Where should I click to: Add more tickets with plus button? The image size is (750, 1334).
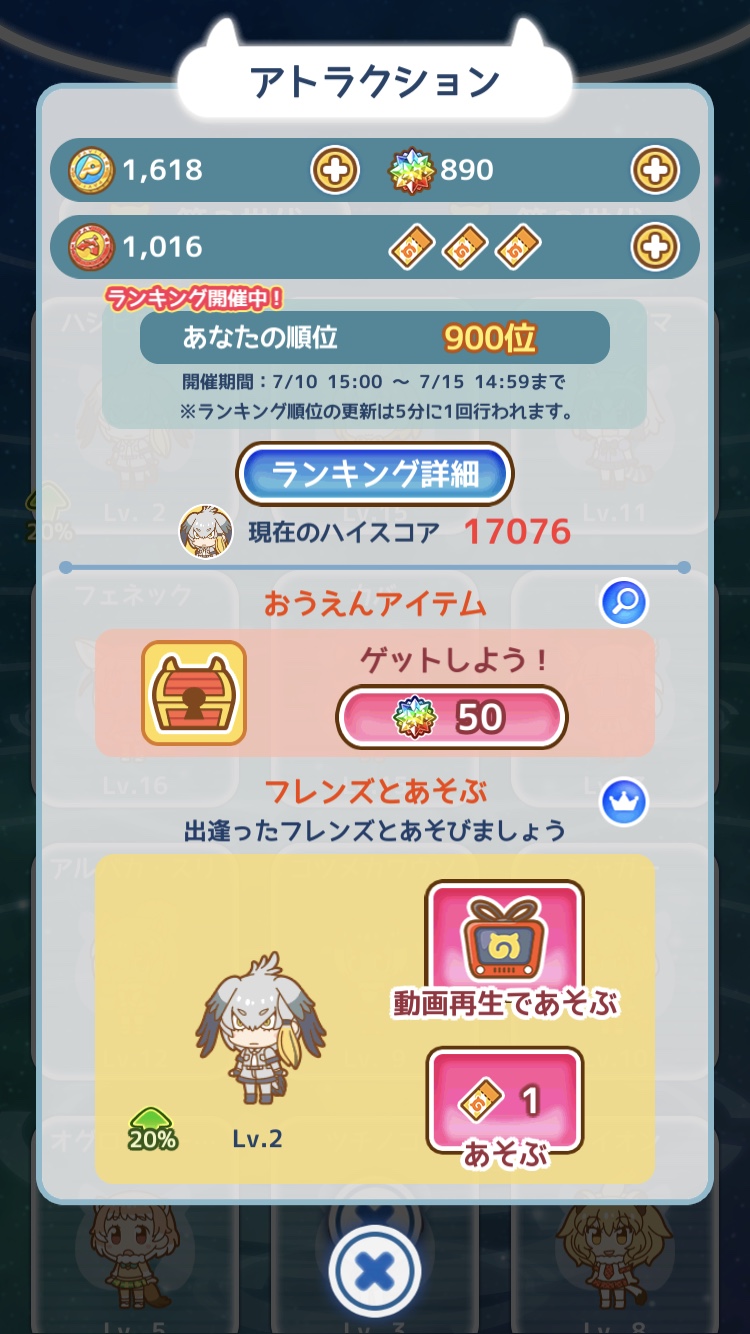(x=655, y=247)
